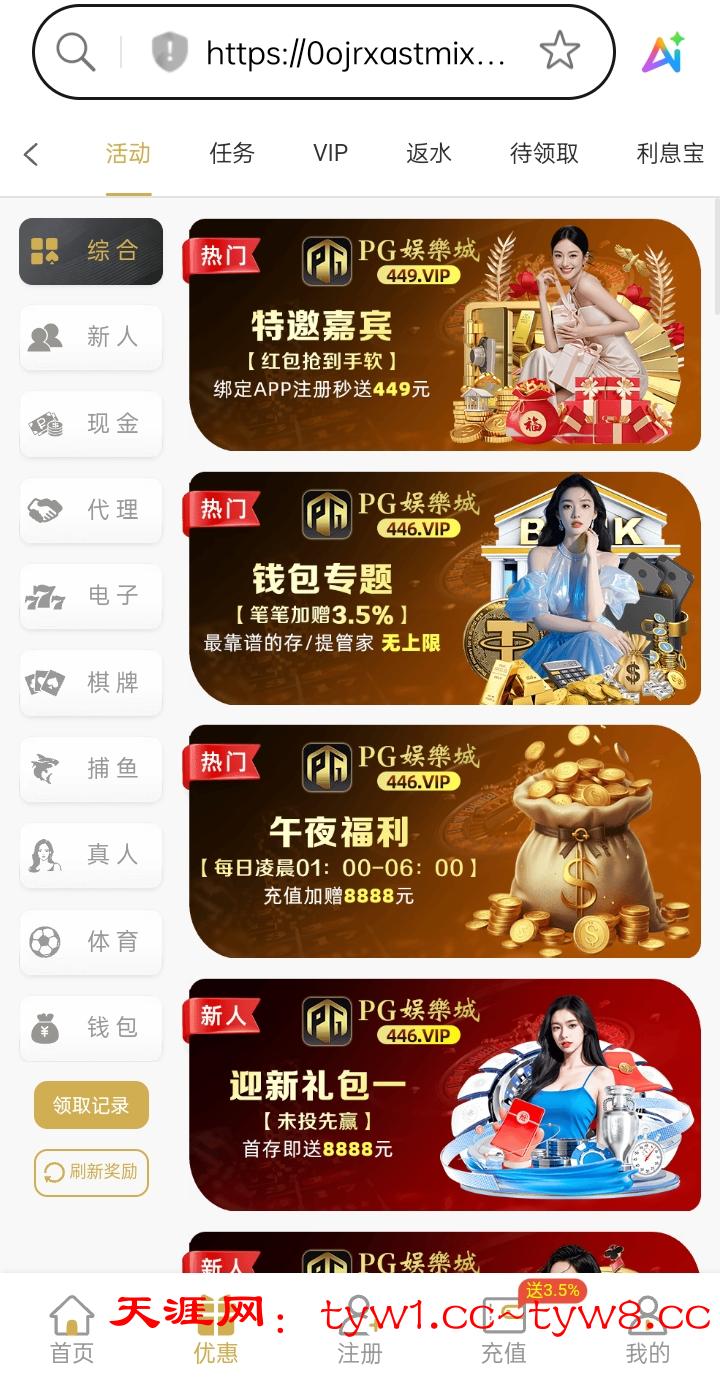720x1381 pixels.
Task: Open the AI assistant icon
Action: [663, 53]
